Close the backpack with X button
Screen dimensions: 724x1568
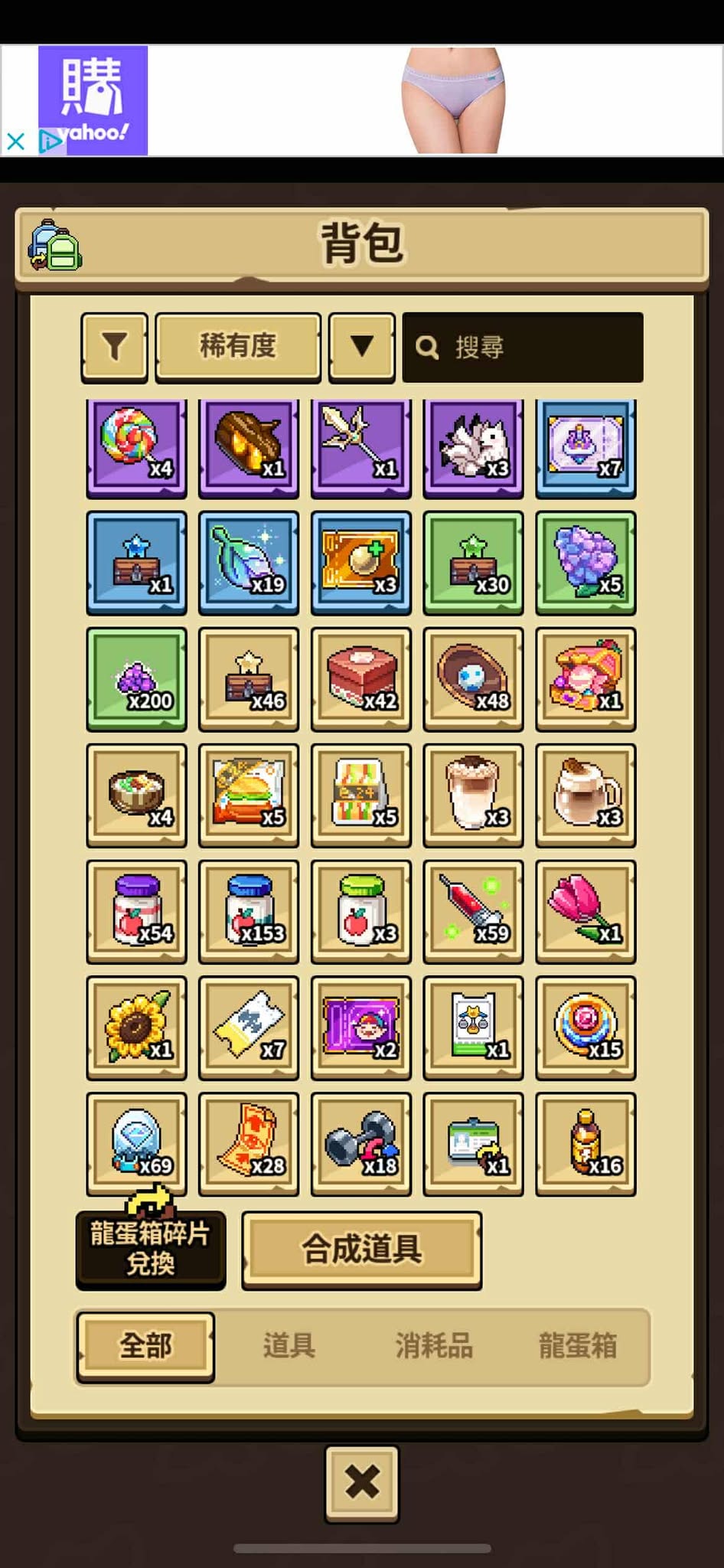click(362, 1481)
